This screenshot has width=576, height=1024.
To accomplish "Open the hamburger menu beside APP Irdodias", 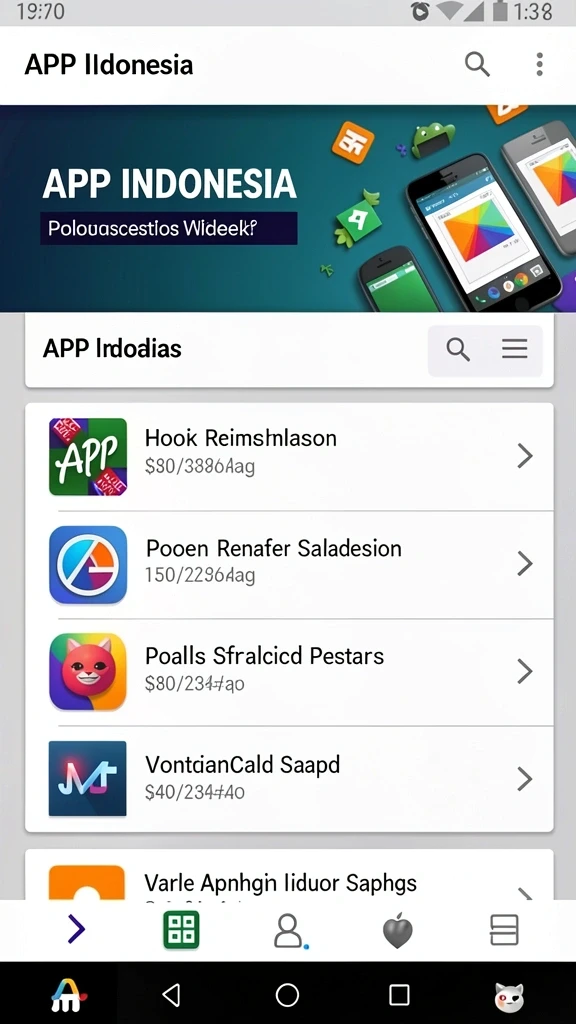I will pos(515,350).
